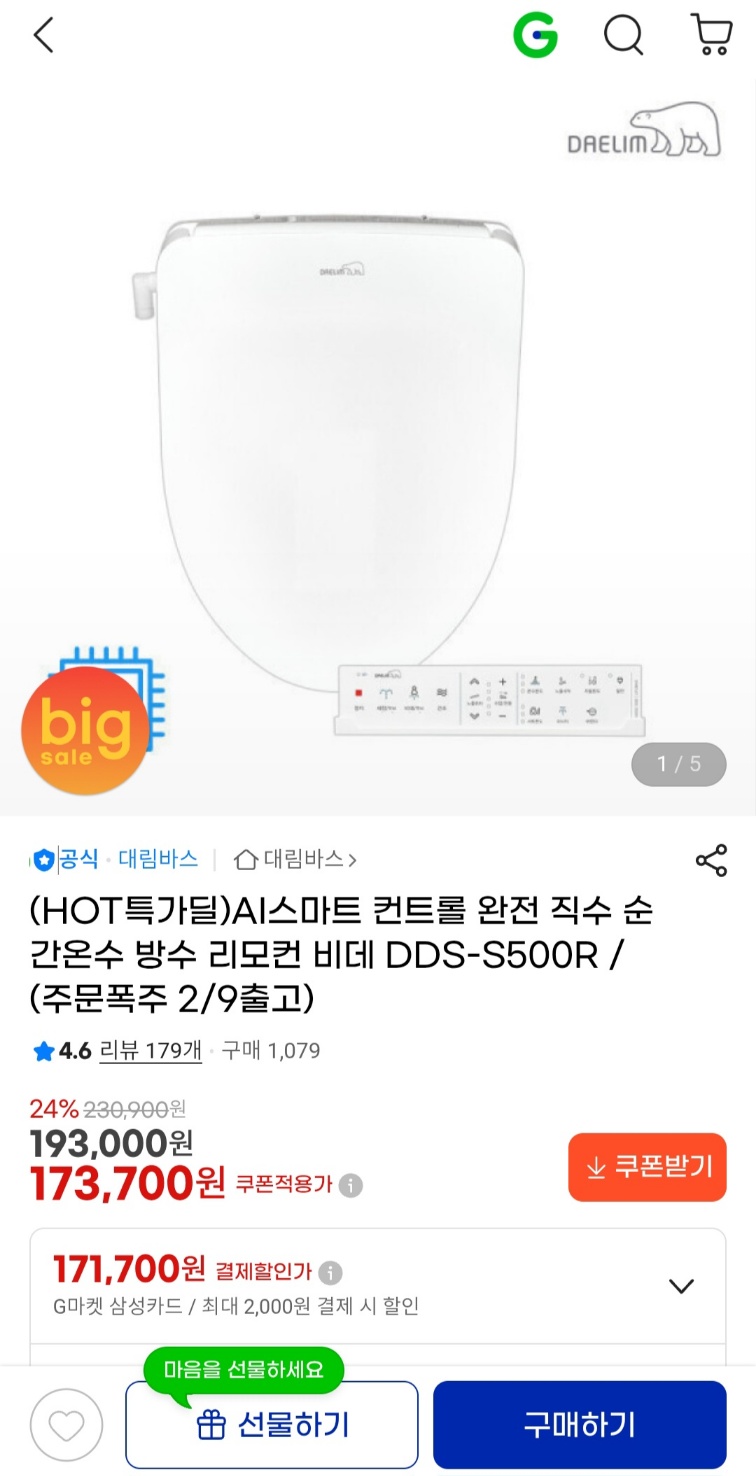This screenshot has width=756, height=1476.
Task: Expand the 결제할인가 discount details
Action: pos(681,1286)
